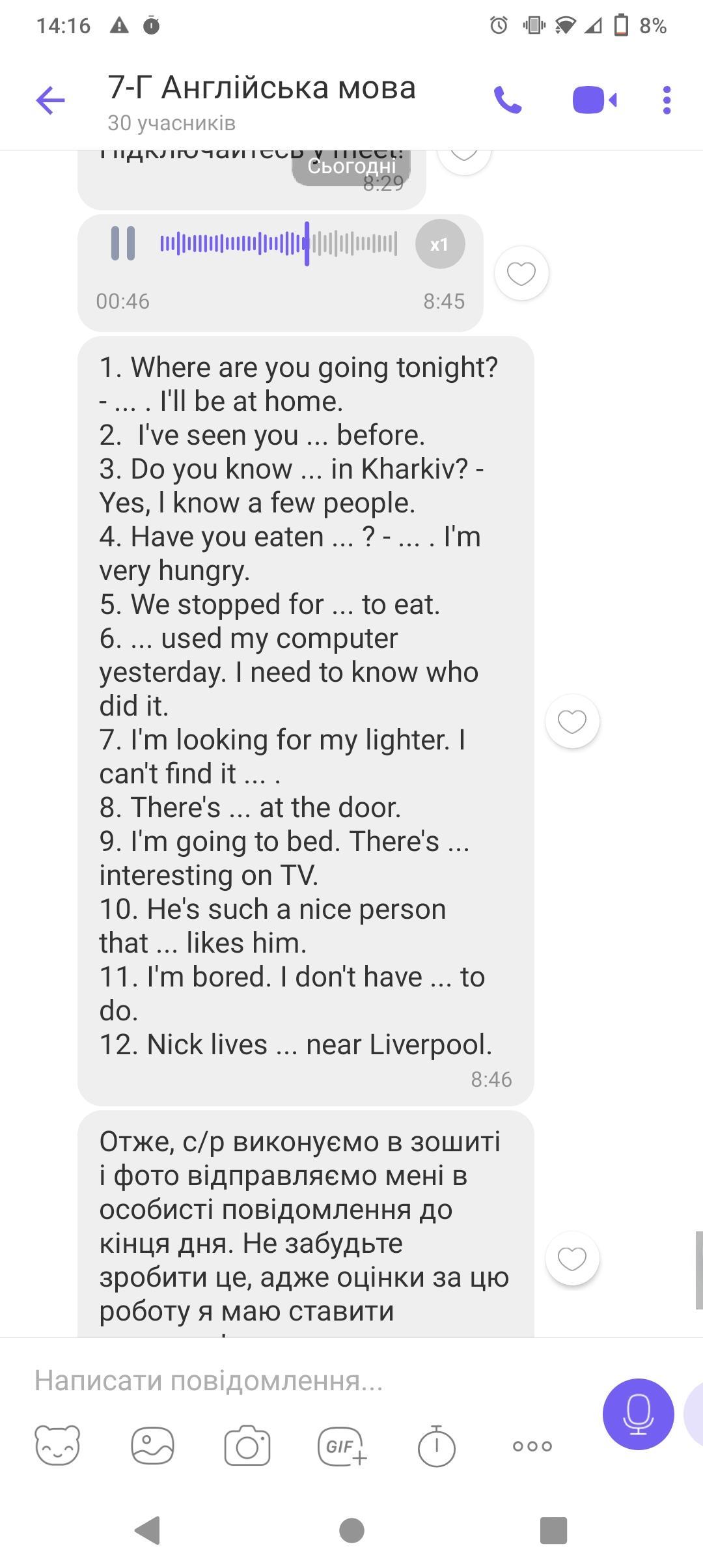Create a GIF
Screen dimensions: 703x1568
coord(342,1446)
